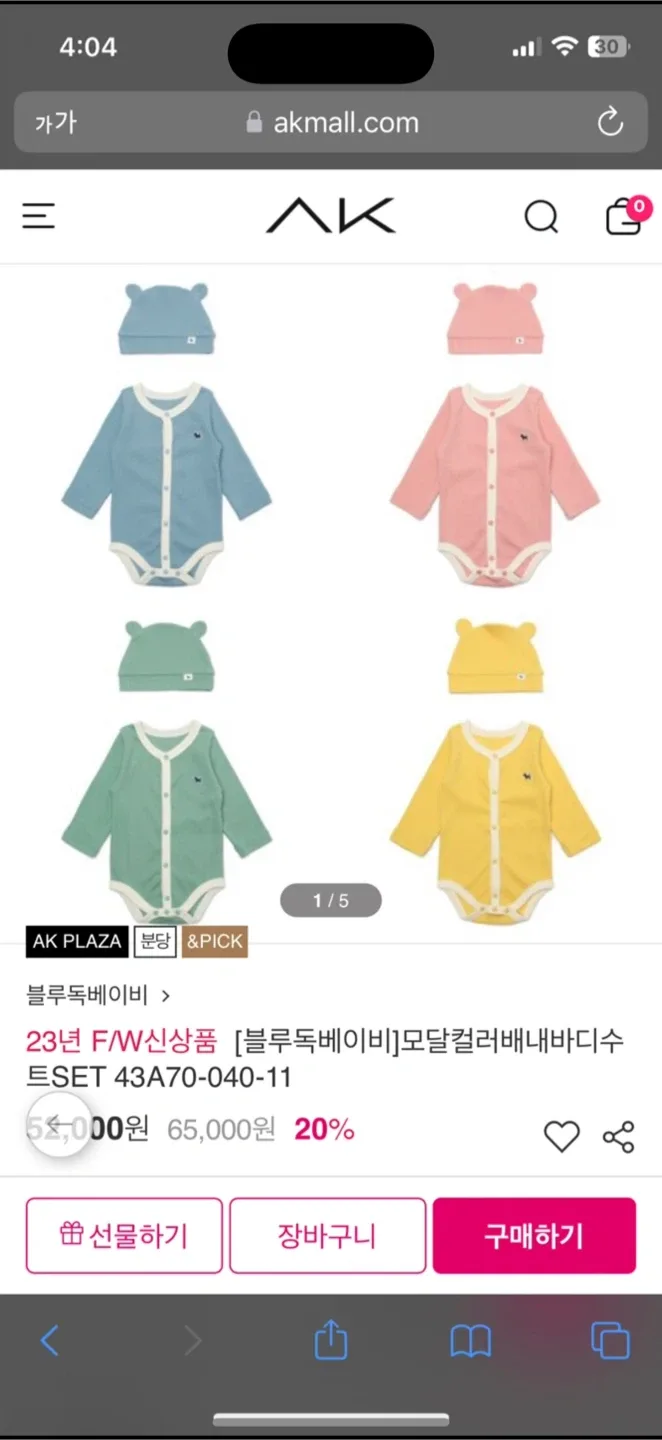The height and width of the screenshot is (1440, 662).
Task: Tap the akmall.com address bar
Action: [x=332, y=123]
